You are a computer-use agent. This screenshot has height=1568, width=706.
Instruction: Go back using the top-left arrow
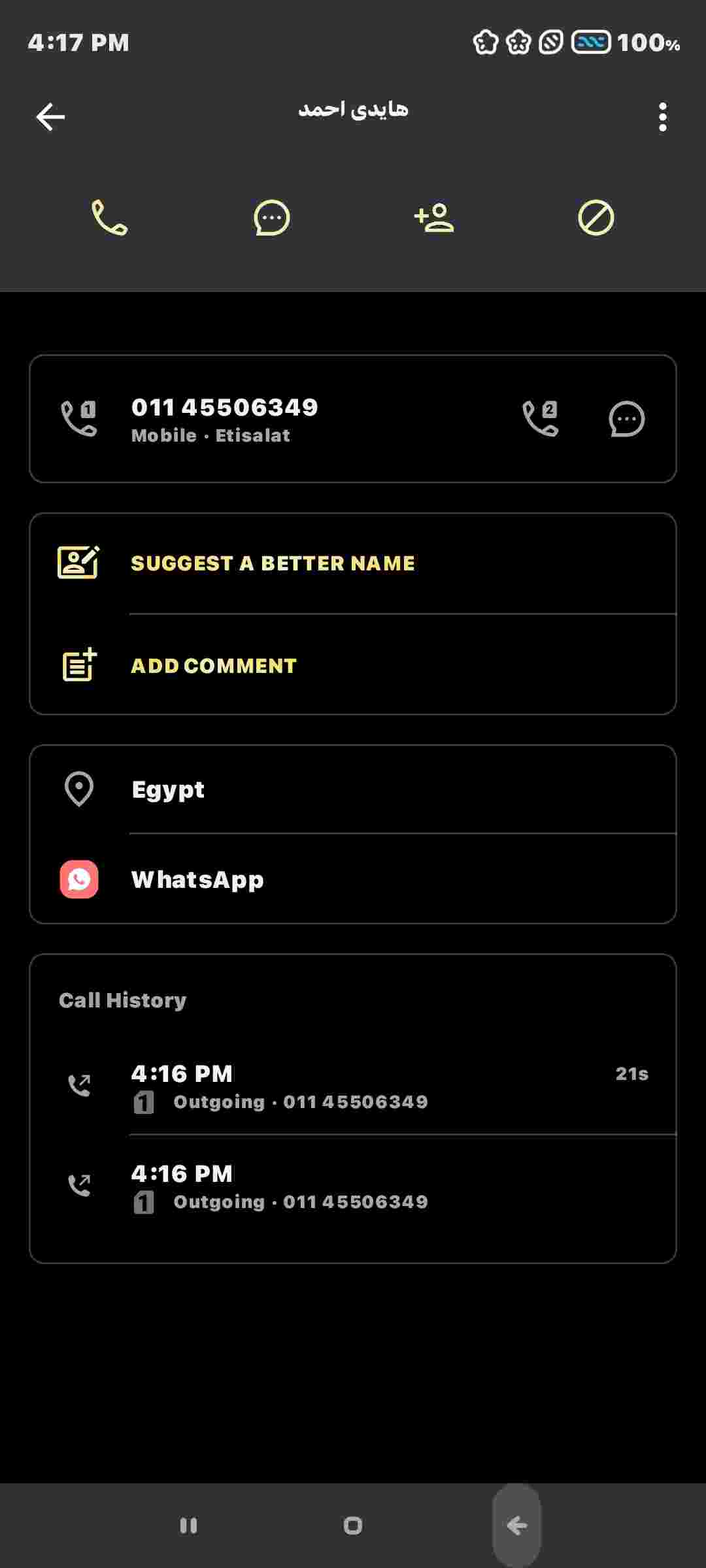50,117
